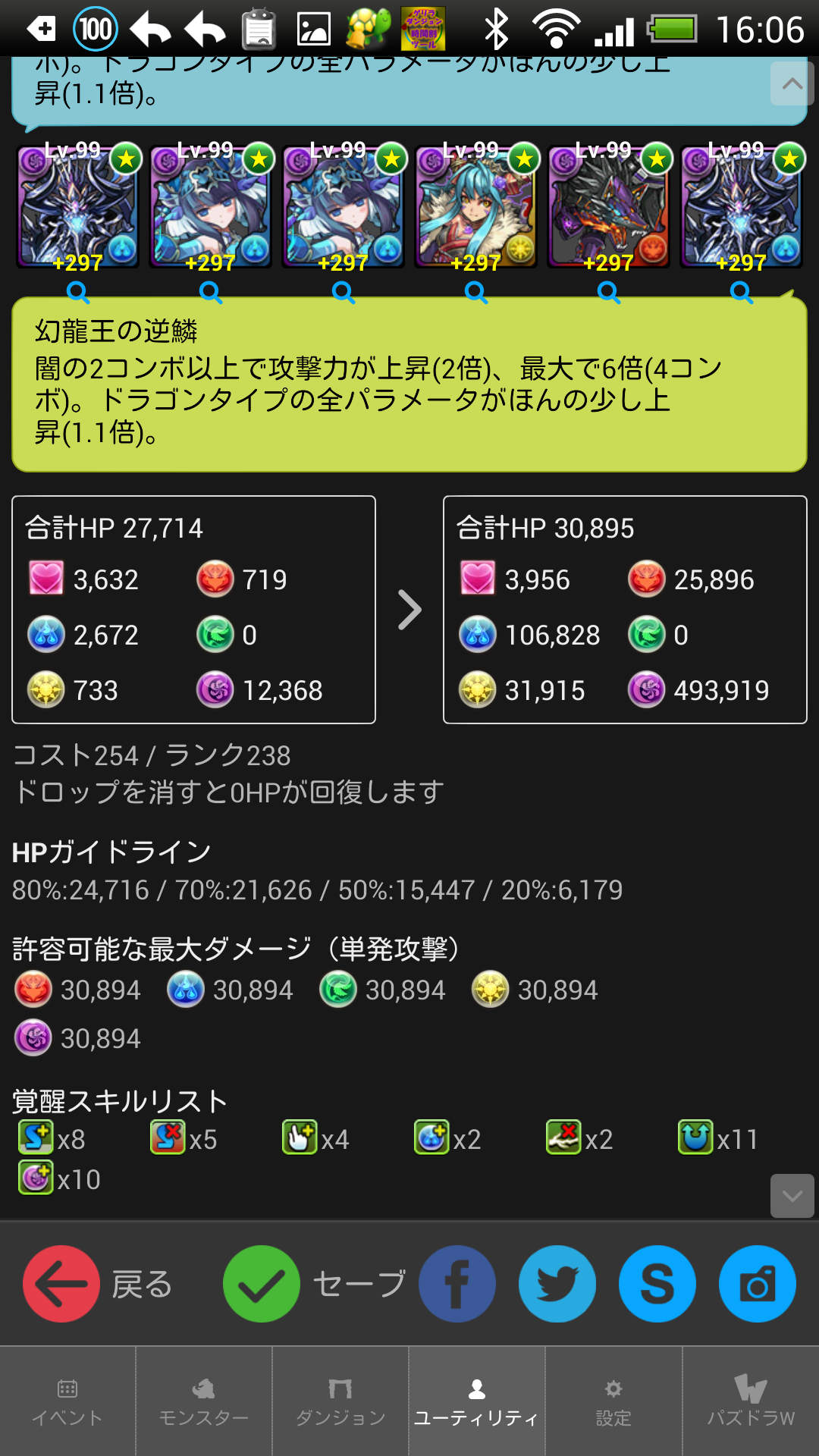The height and width of the screenshot is (1456, 819).
Task: Tap the scroll-down arrow button near awakenings
Action: (792, 1196)
